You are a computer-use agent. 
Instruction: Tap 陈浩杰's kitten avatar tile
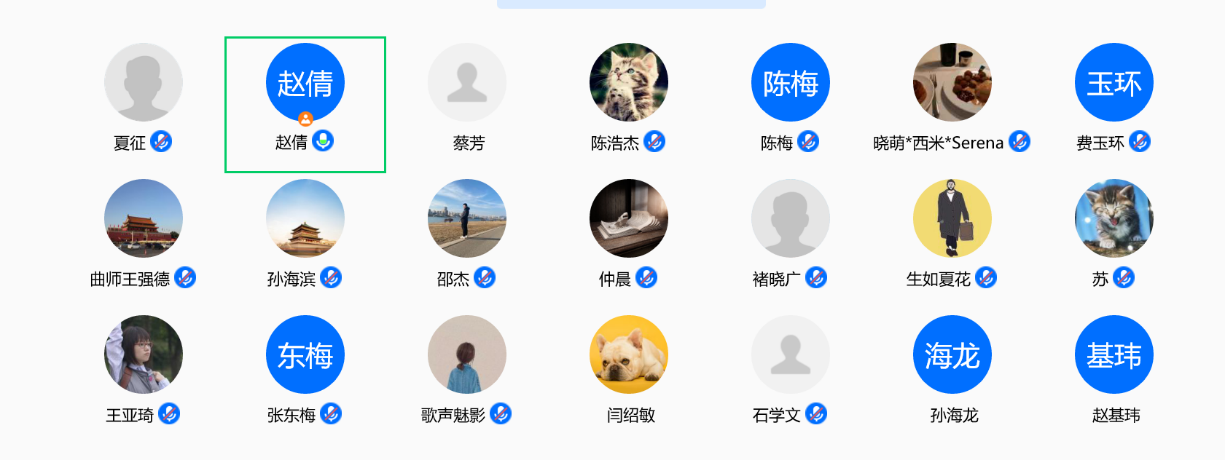coord(629,83)
